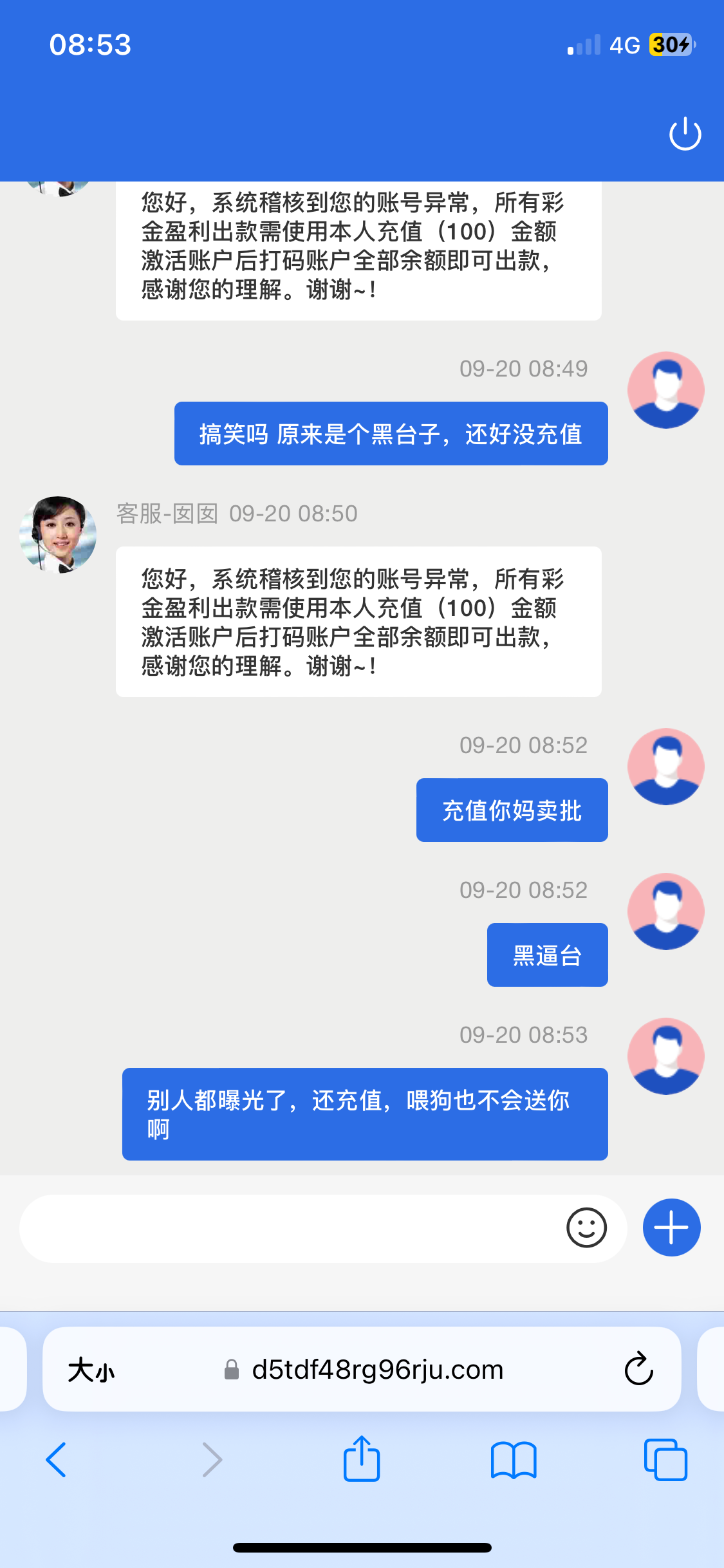Select the d5tdf48rg96rju.com address bar

[x=376, y=1370]
